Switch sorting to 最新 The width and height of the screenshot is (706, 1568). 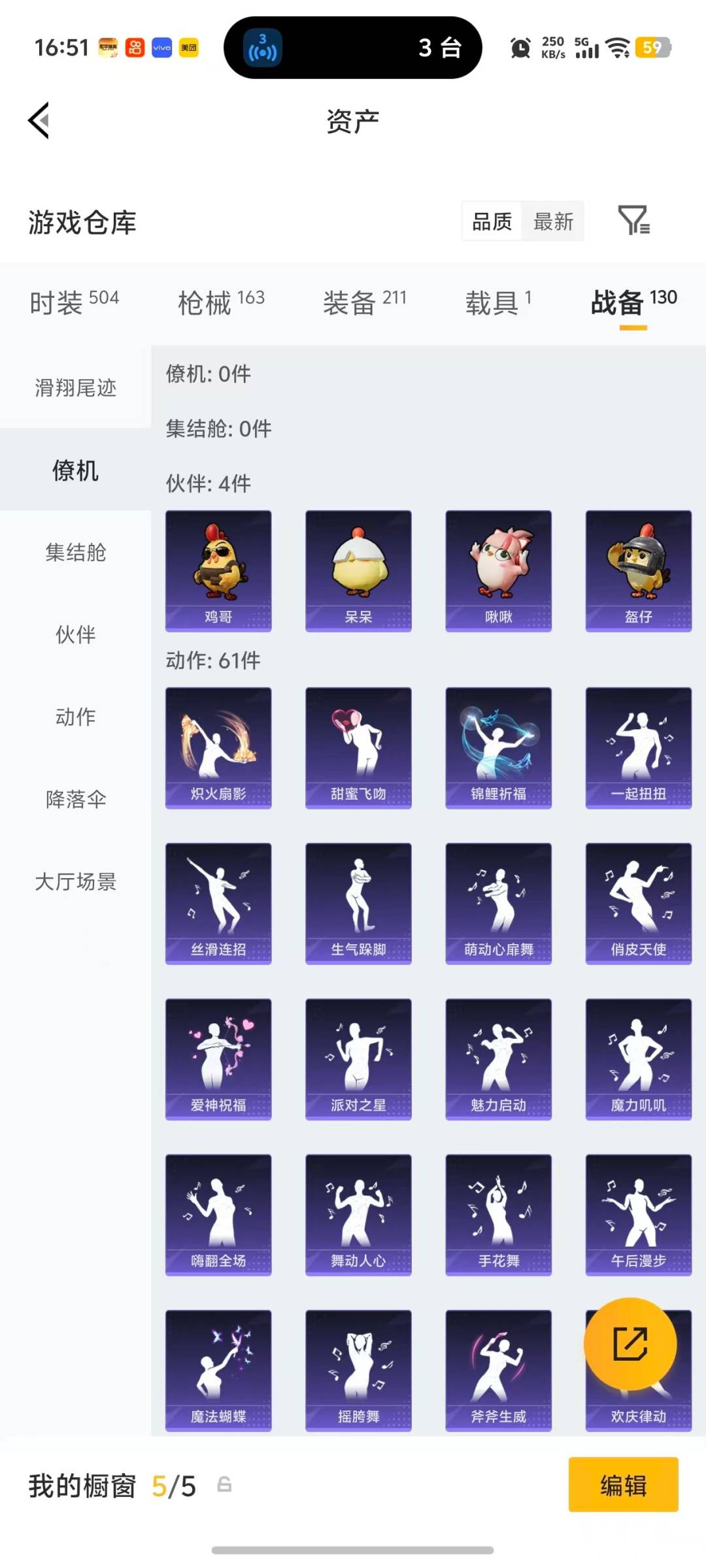pos(552,222)
